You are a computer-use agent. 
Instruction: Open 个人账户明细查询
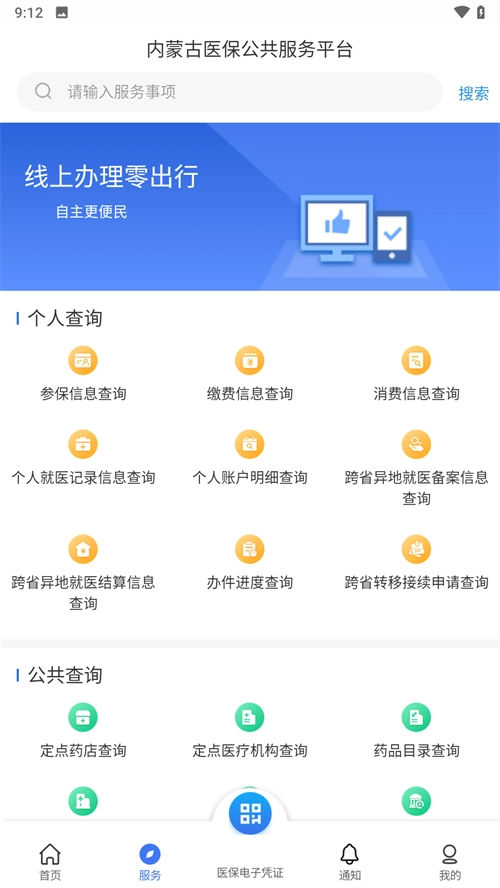pyautogui.click(x=250, y=458)
